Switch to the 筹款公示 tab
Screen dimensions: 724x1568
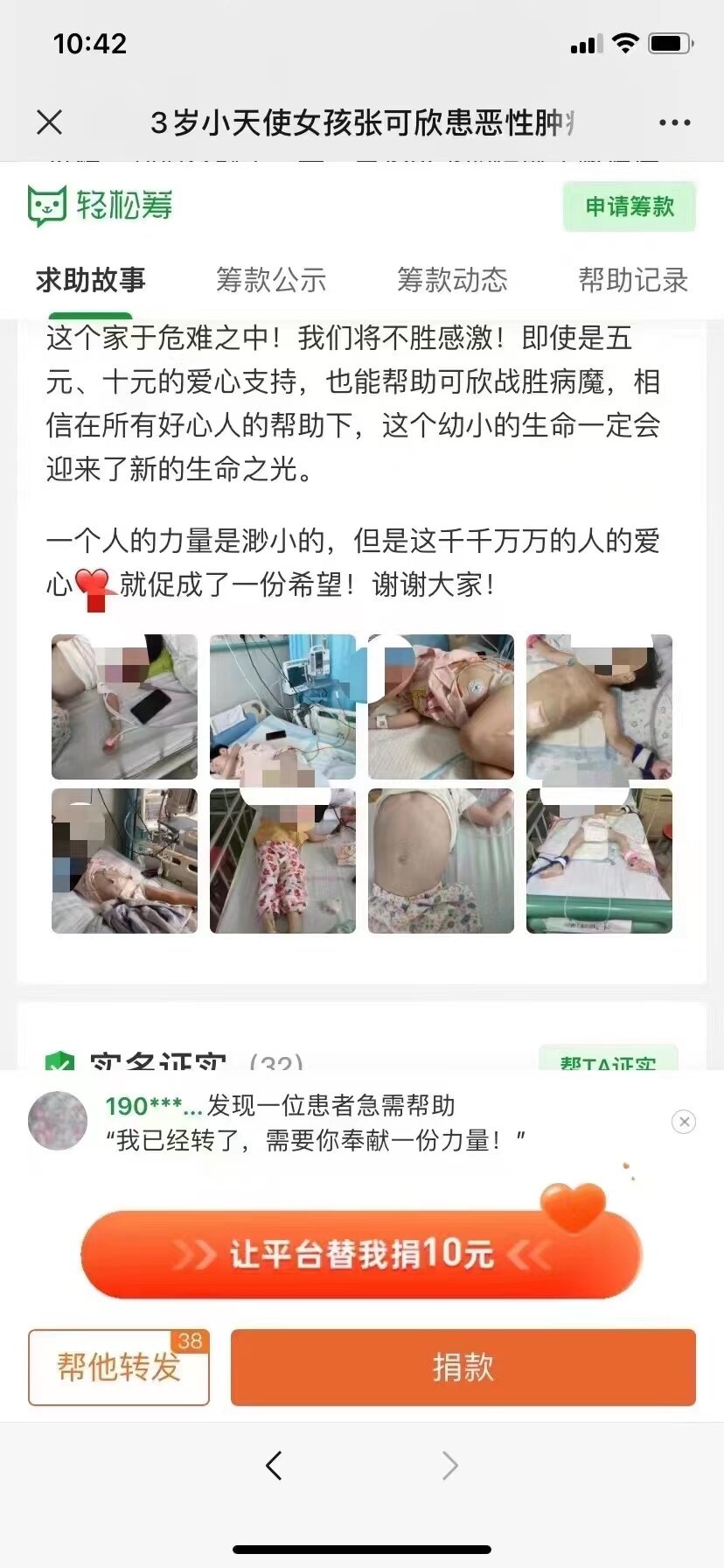271,280
